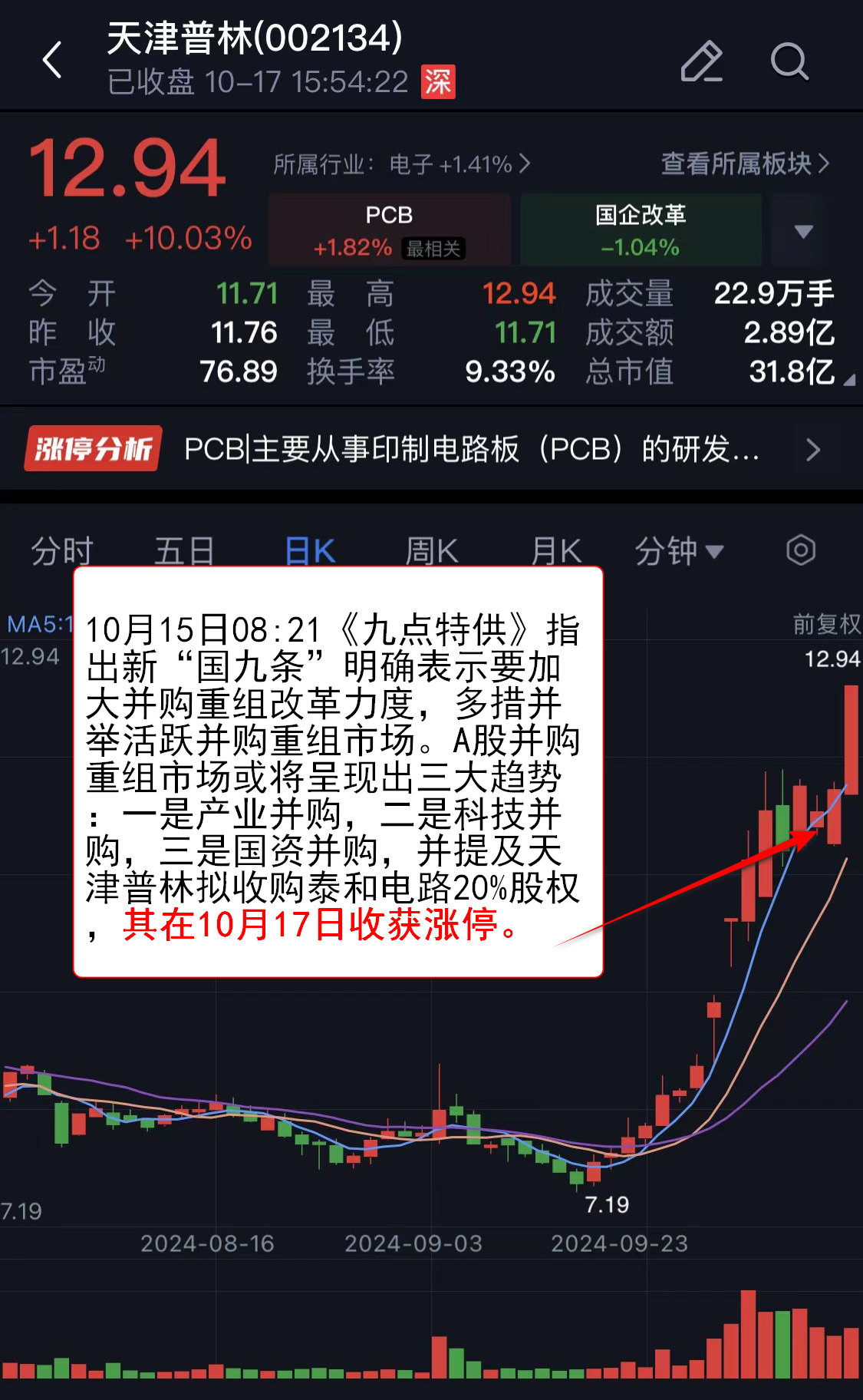Screen dimensions: 863x1400
Task: Go back from the stock detail page
Action: (52, 61)
